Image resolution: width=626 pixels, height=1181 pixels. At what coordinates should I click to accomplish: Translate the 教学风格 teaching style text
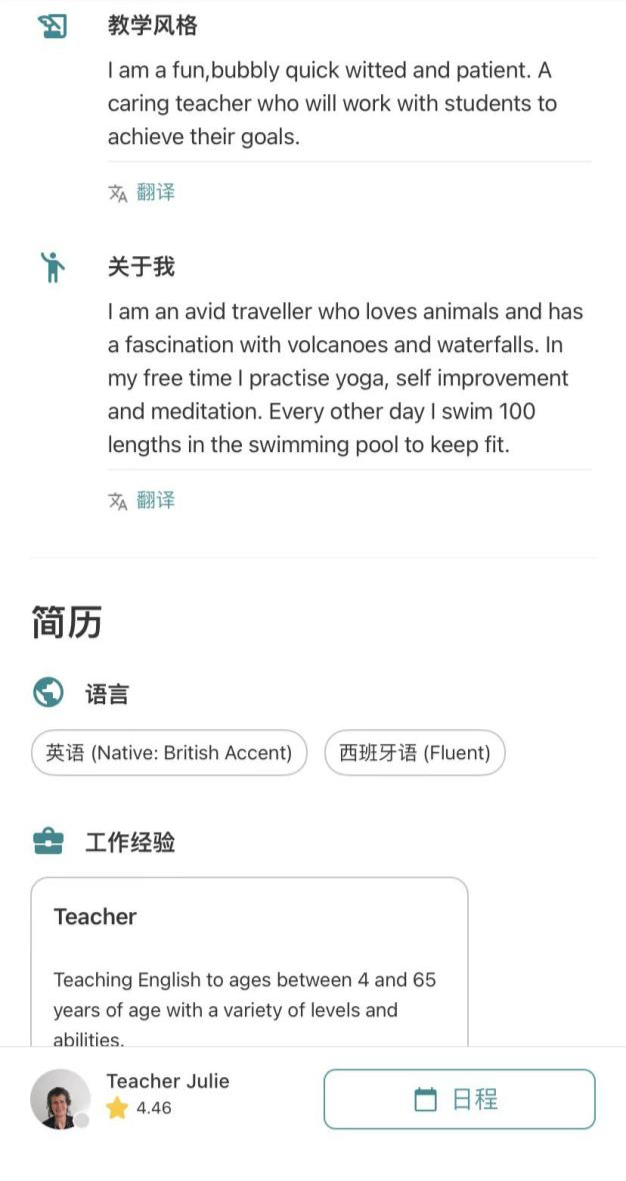point(143,193)
